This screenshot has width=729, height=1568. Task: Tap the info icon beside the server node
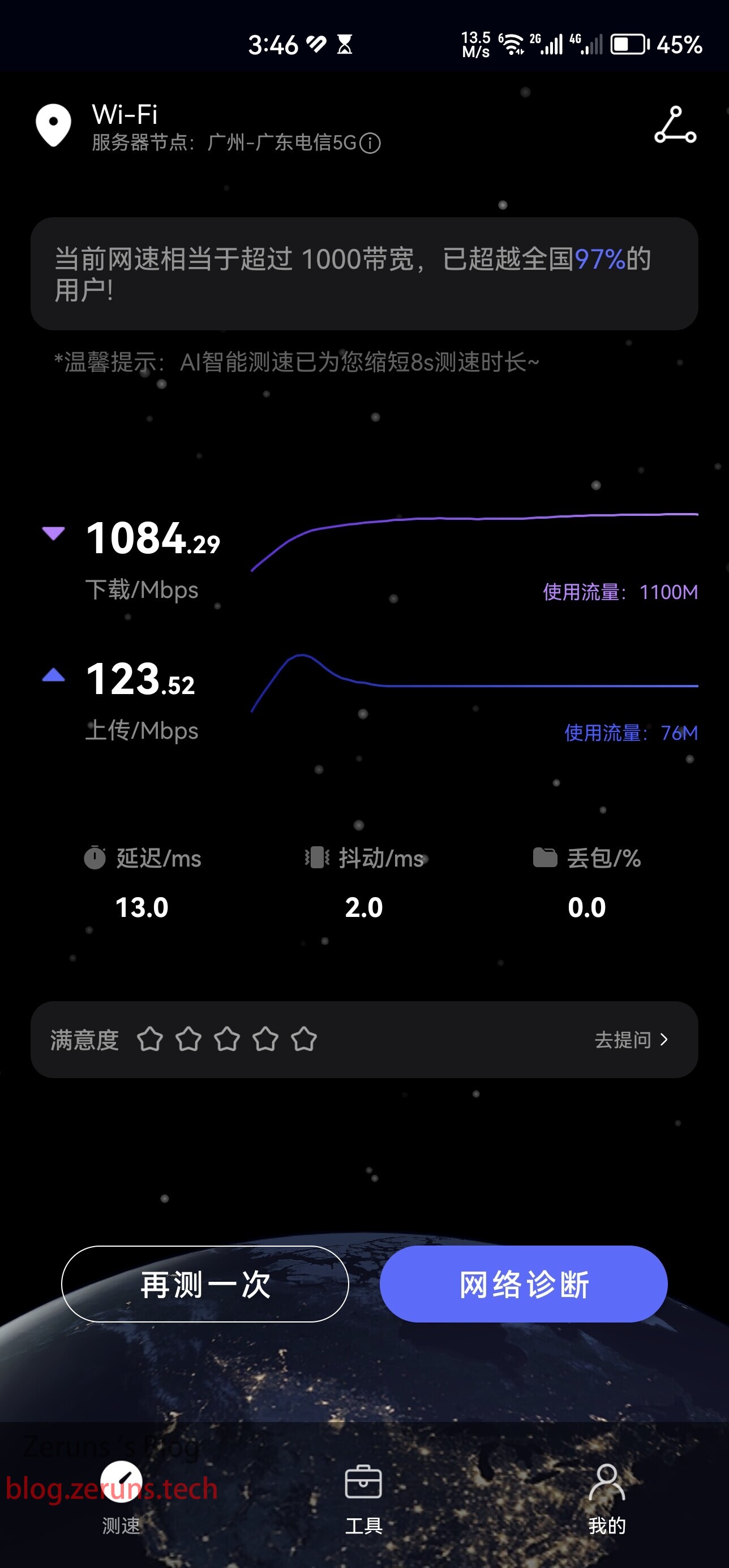click(x=370, y=144)
